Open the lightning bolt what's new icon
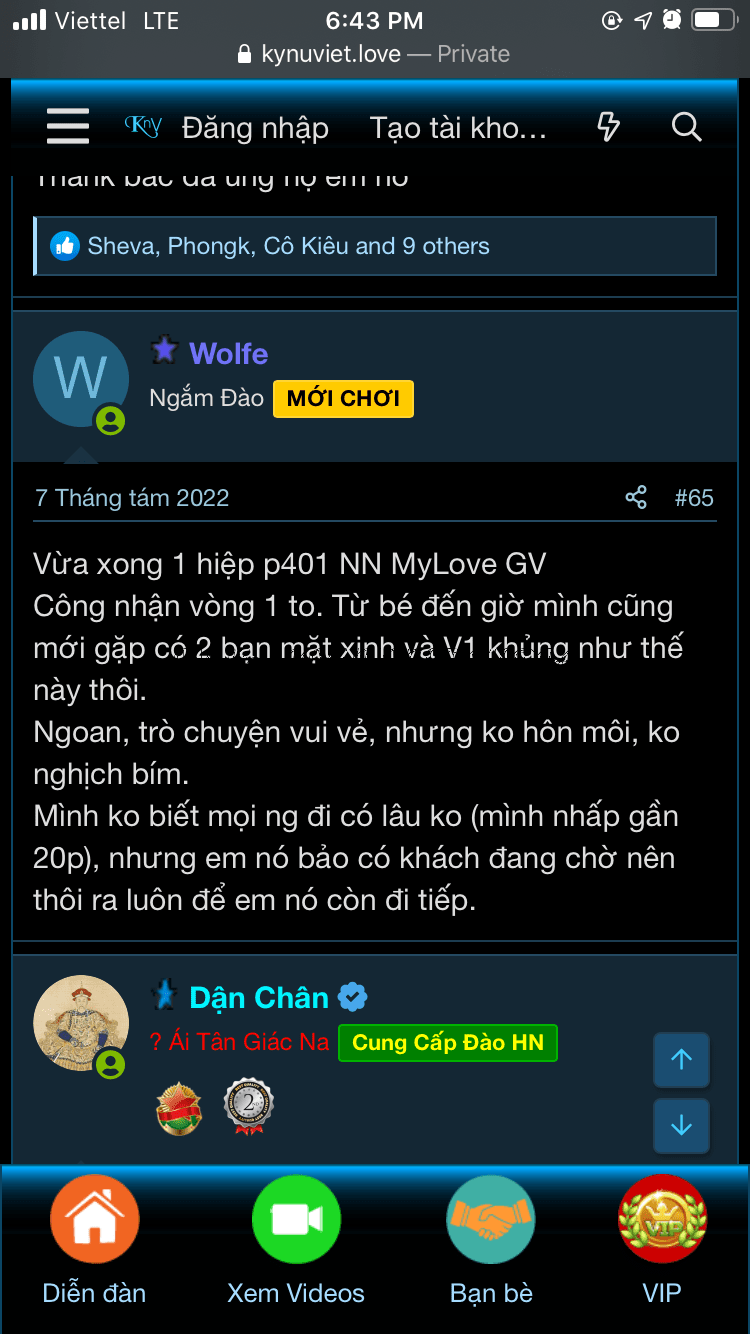This screenshot has width=750, height=1334. 608,128
